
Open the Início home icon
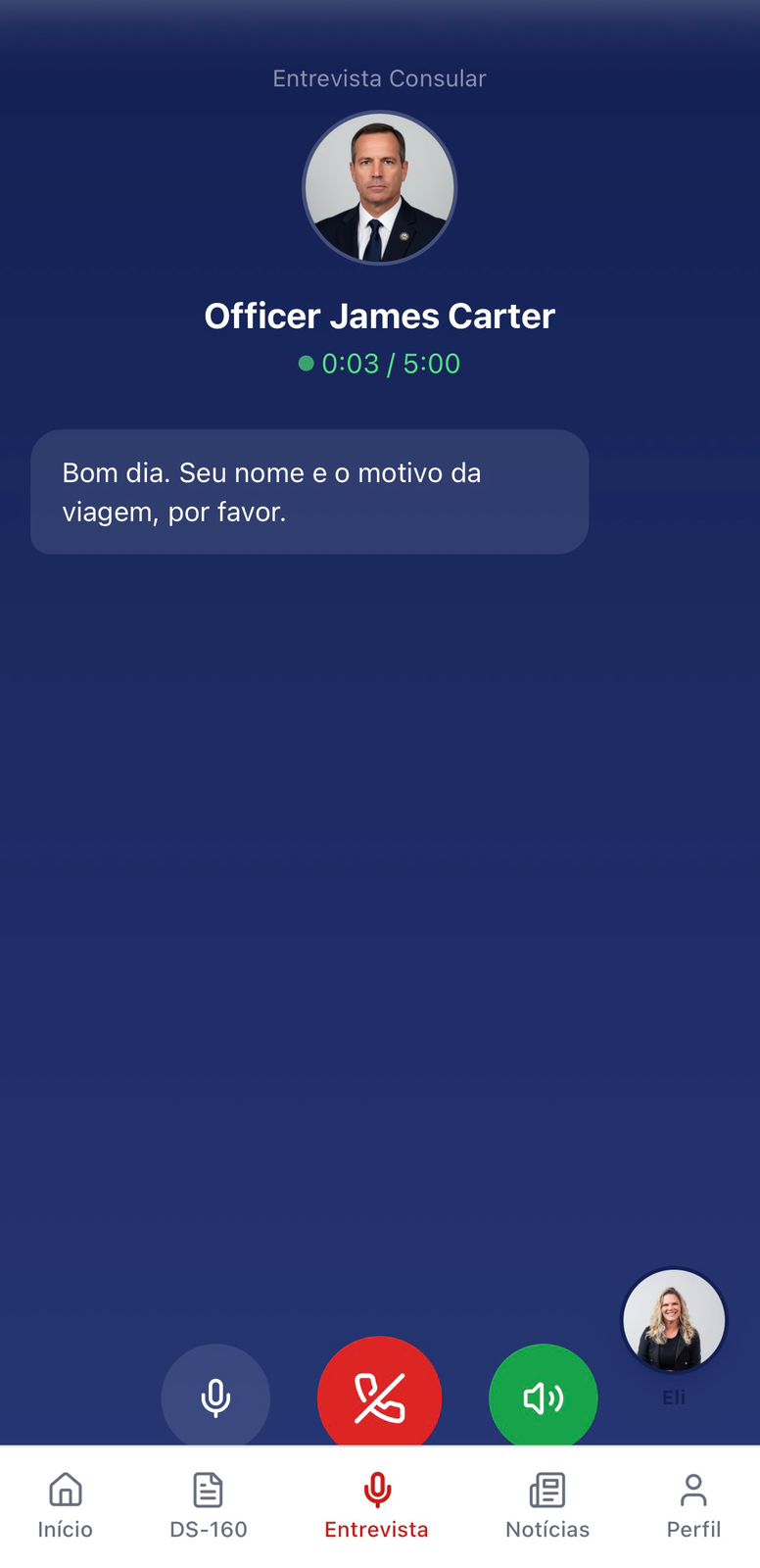coord(65,1490)
